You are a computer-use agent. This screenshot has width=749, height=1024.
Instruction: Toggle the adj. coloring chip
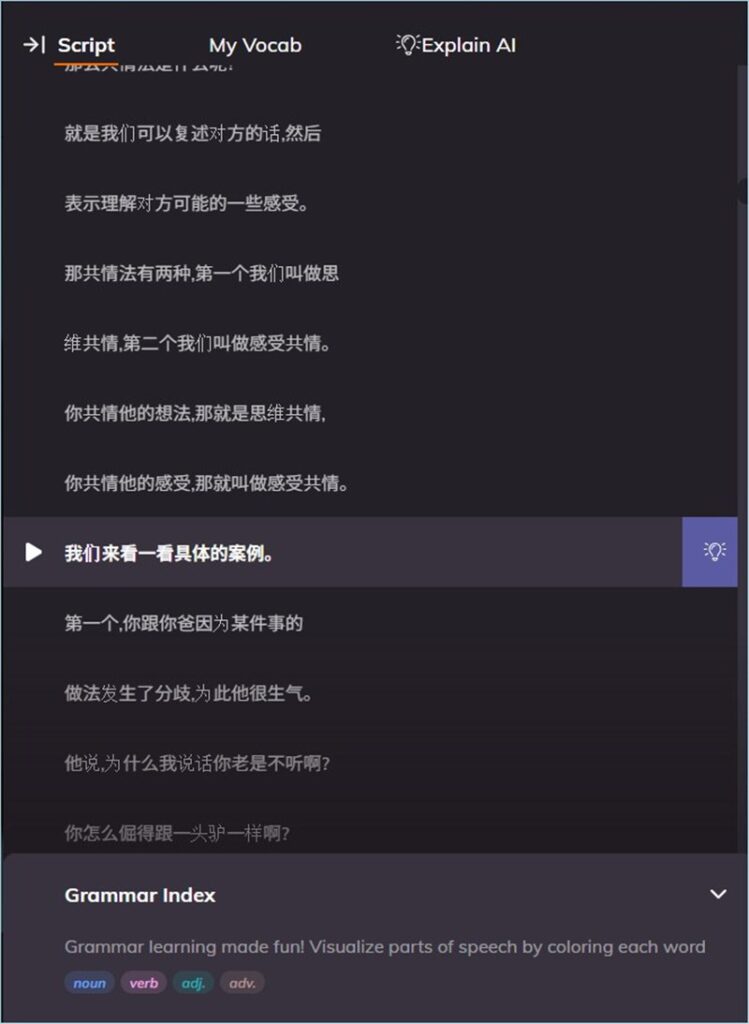tap(193, 983)
